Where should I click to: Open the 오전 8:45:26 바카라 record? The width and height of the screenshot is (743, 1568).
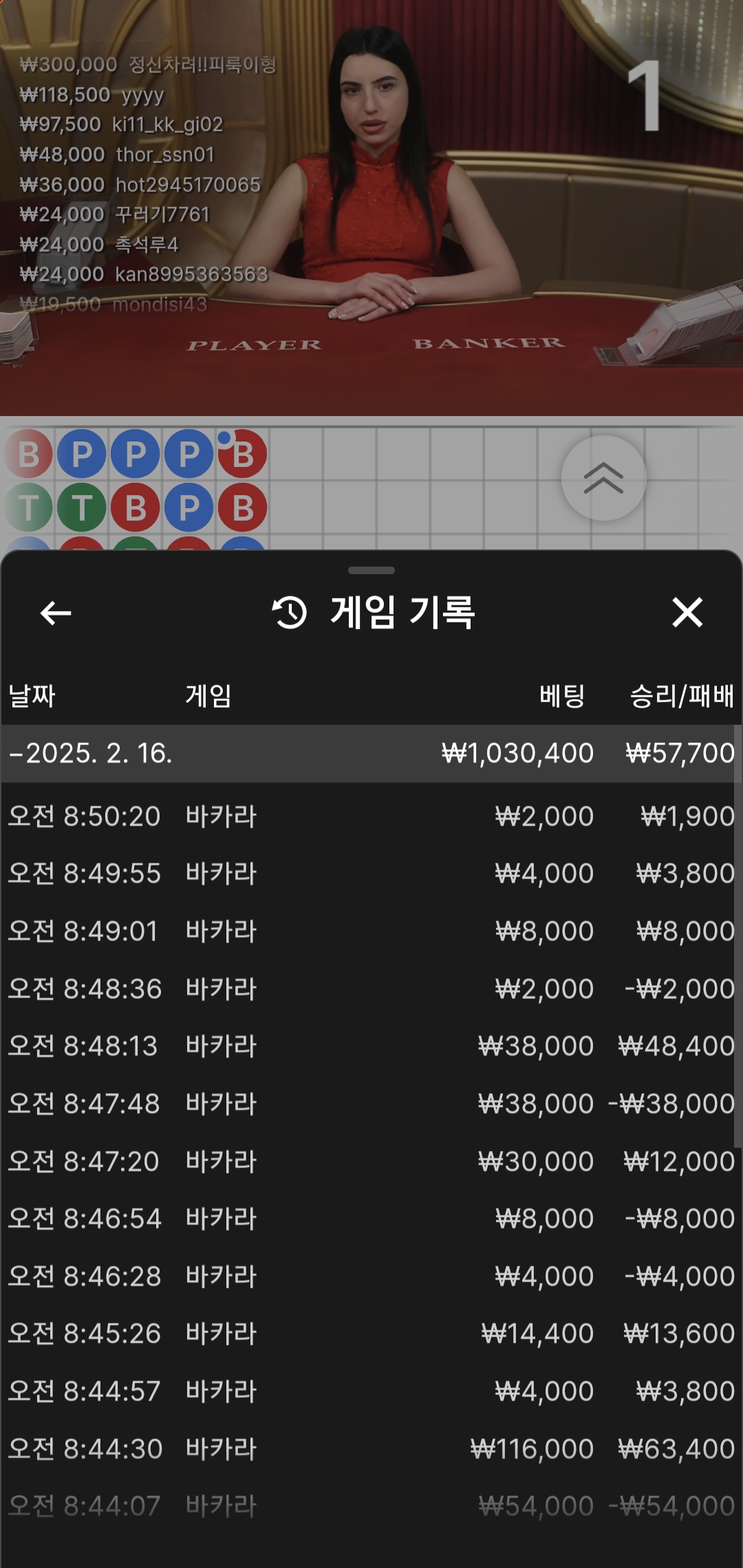pos(371,1333)
